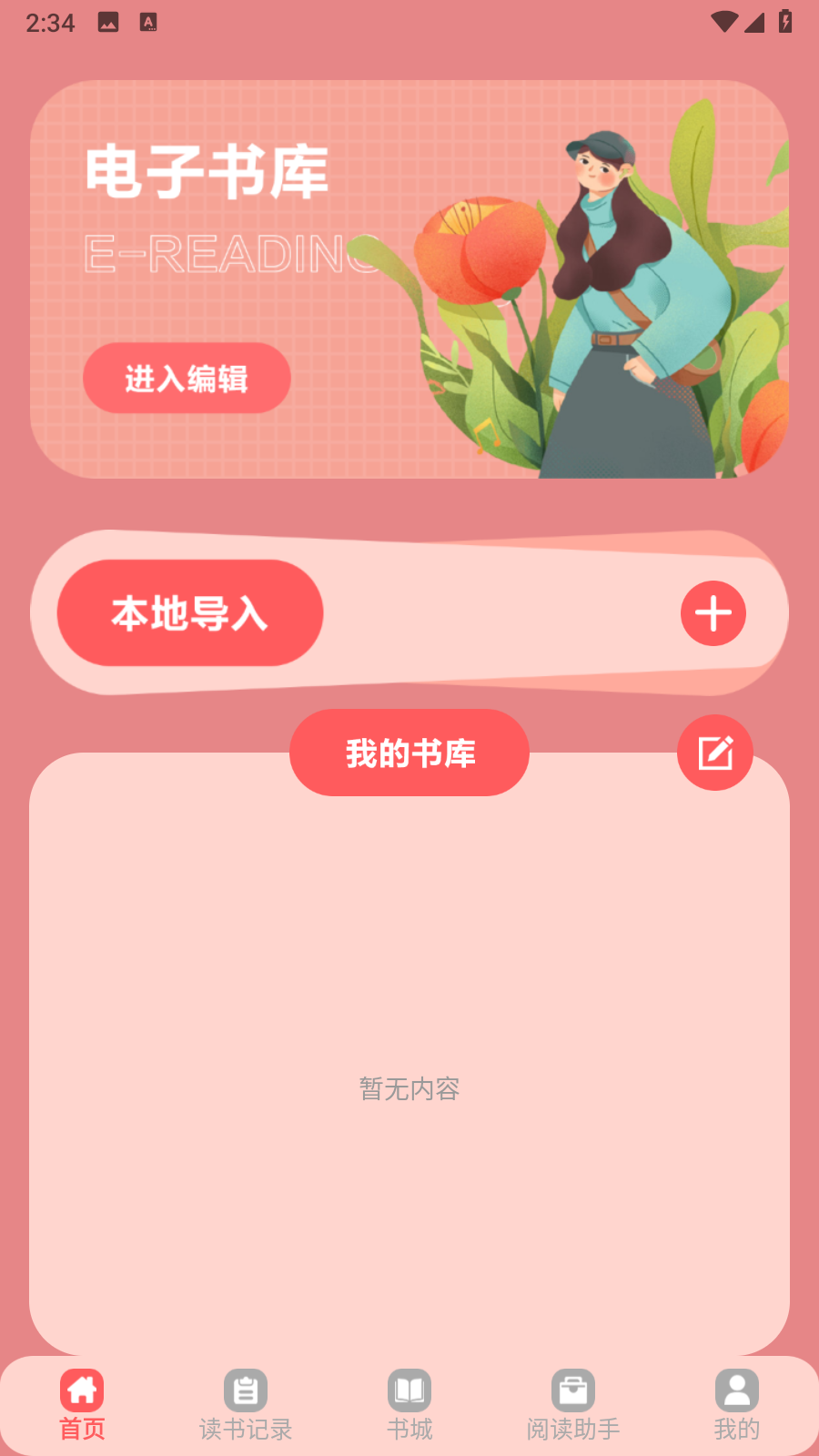Open the 书城 book store icon
819x1456 pixels.
tap(409, 1390)
